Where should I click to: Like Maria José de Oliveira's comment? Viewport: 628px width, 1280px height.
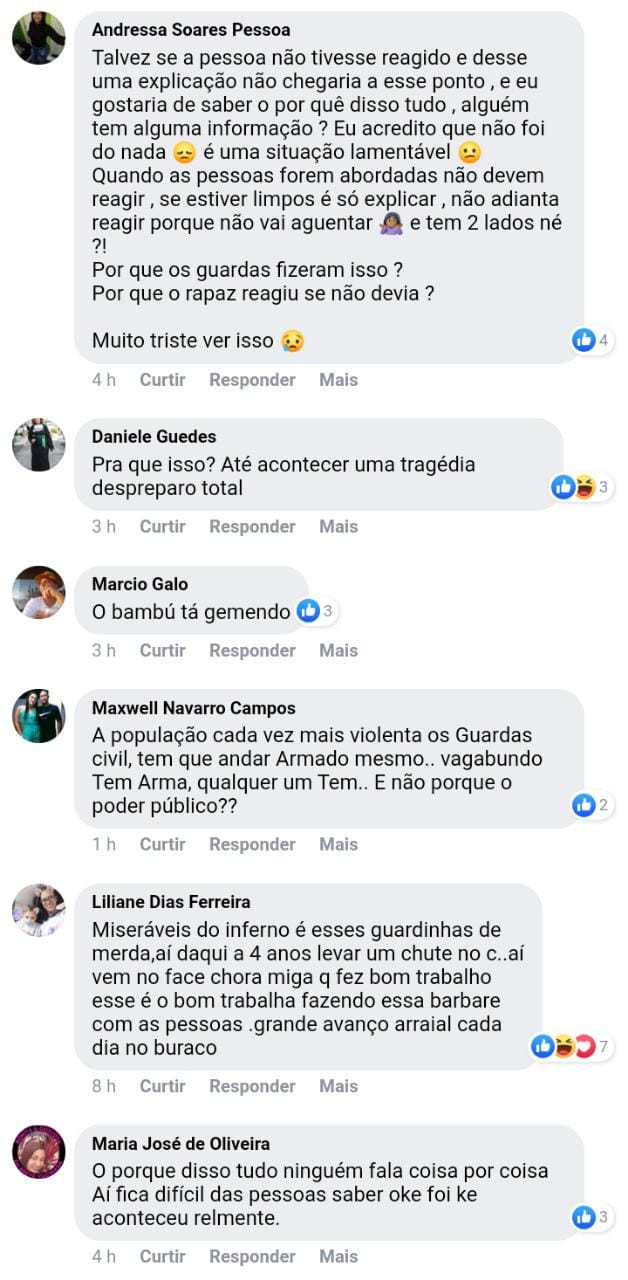pyautogui.click(x=162, y=1256)
